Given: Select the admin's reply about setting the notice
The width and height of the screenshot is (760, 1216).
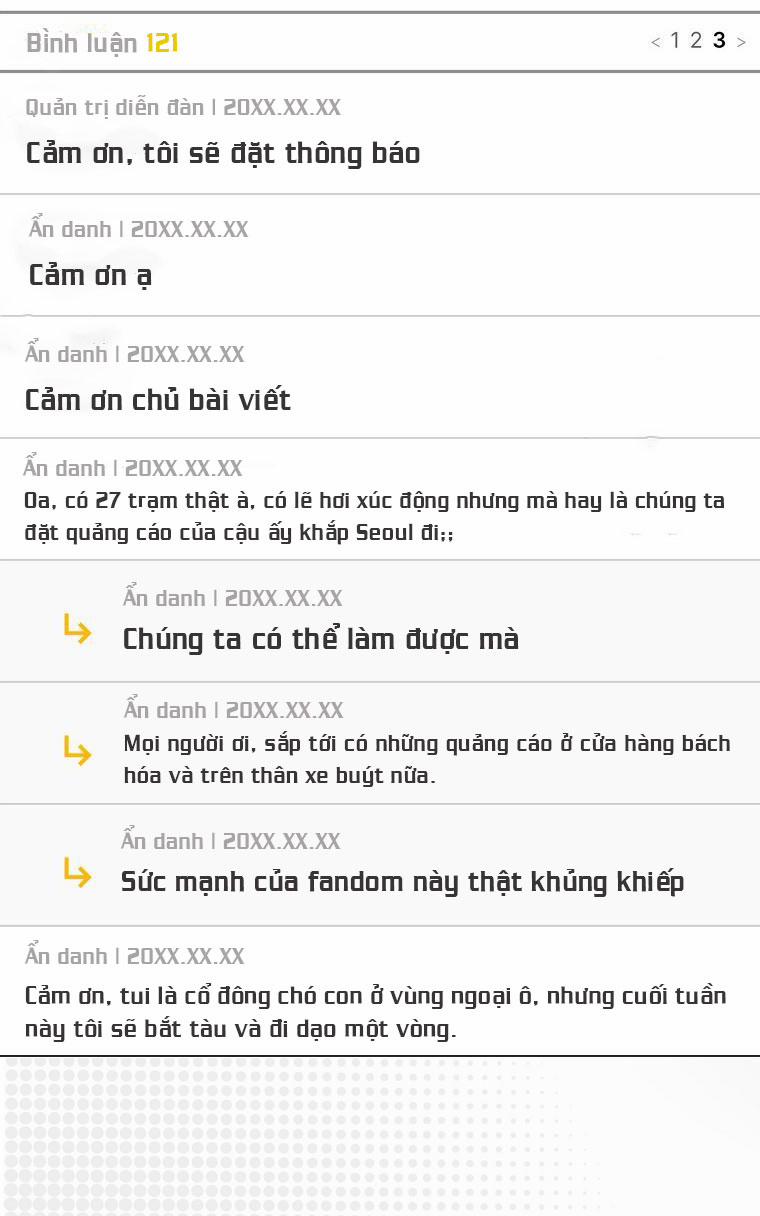Looking at the screenshot, I should click(222, 153).
